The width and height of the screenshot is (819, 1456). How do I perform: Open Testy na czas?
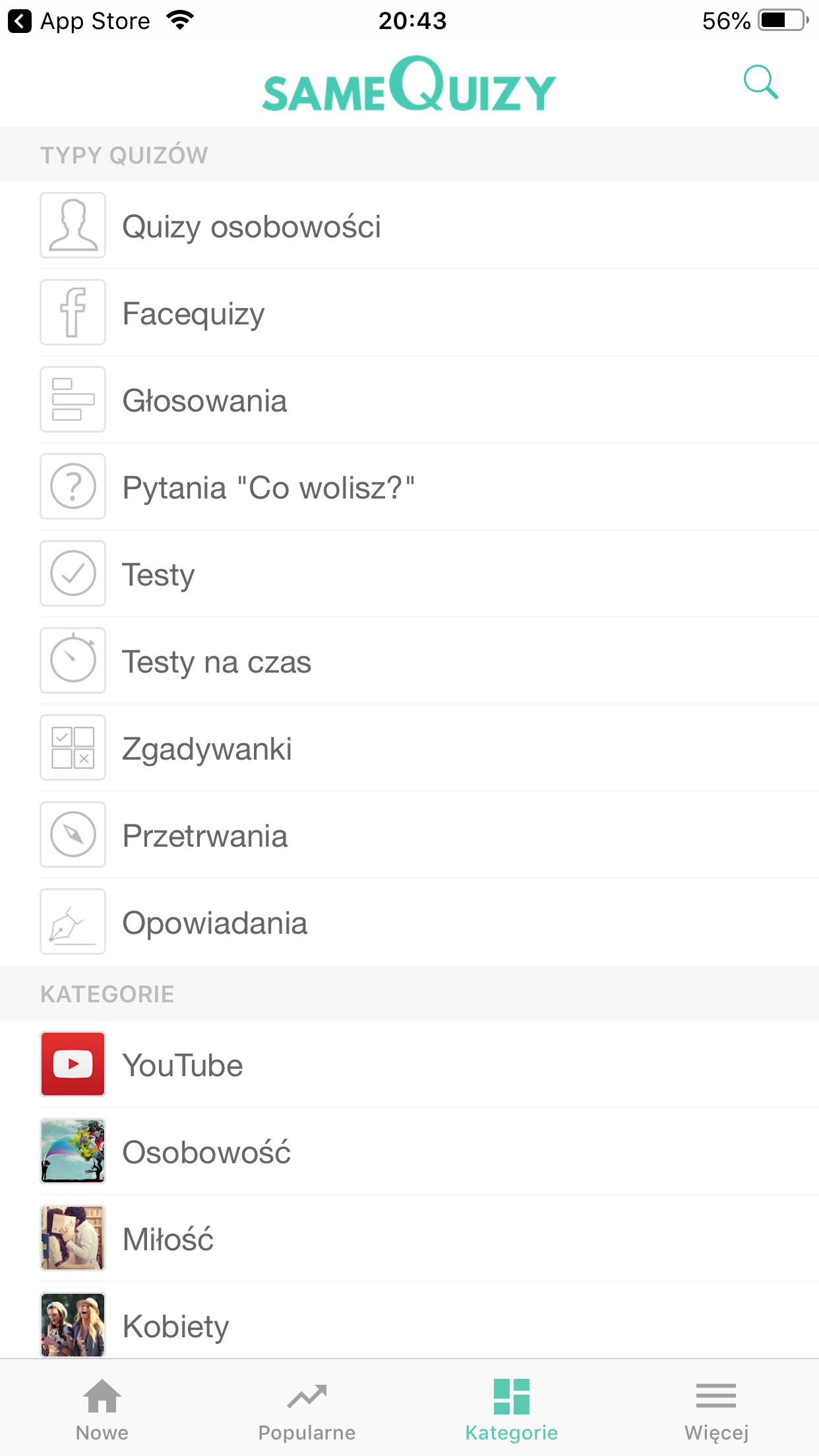(409, 661)
